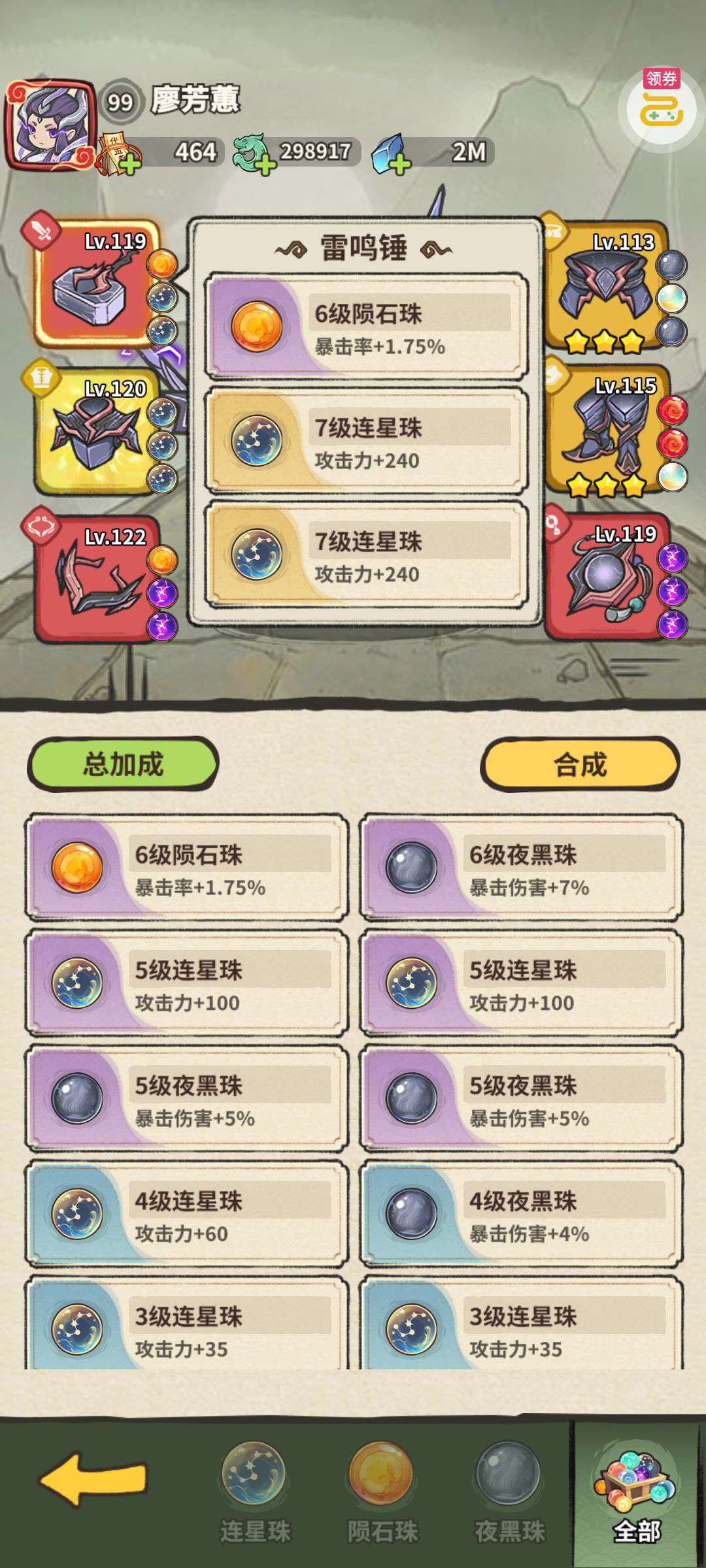This screenshot has width=706, height=1568.
Task: Open player avatar profile
Action: (x=51, y=124)
